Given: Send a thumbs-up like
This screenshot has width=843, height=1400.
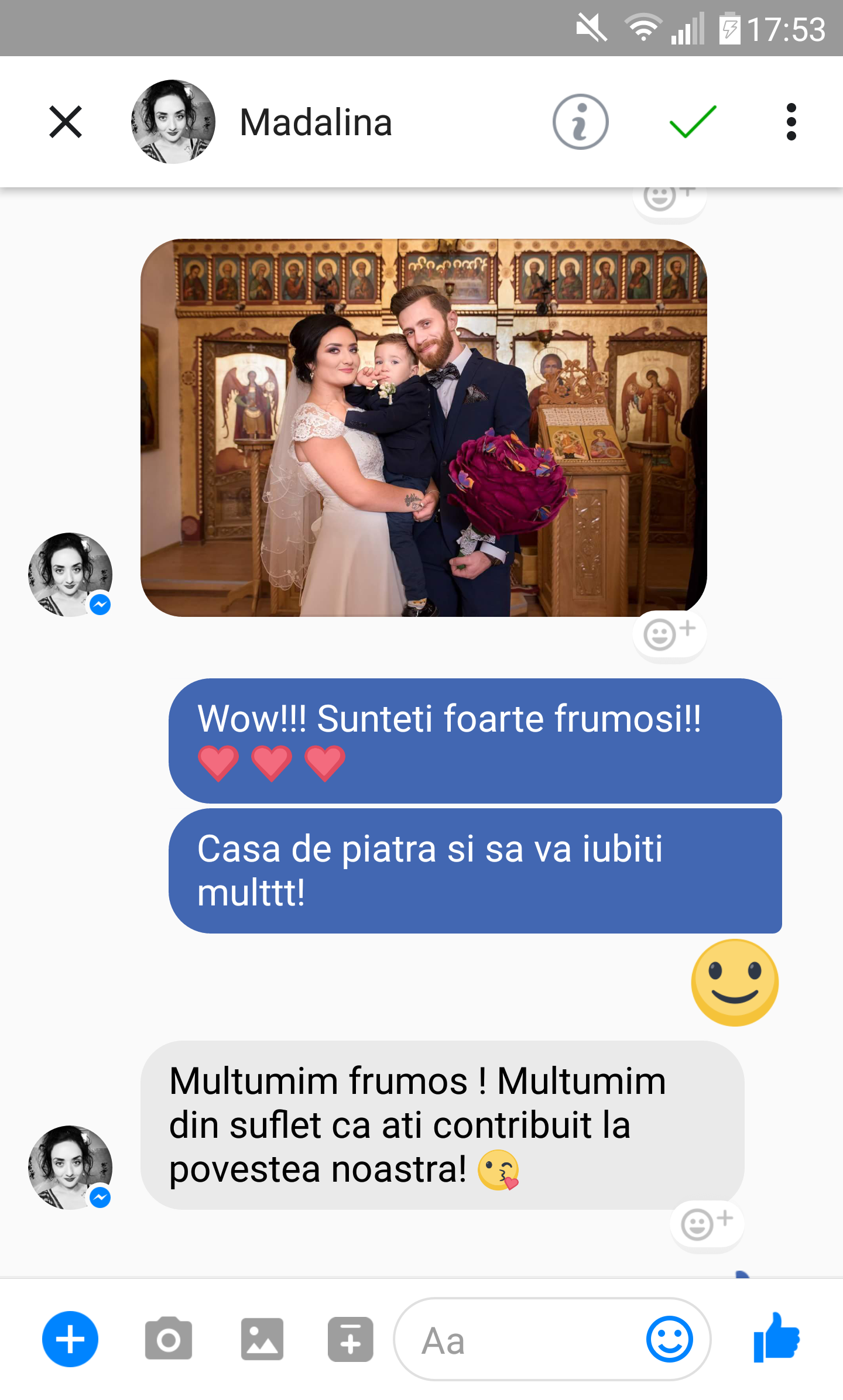Looking at the screenshot, I should click(x=776, y=1337).
